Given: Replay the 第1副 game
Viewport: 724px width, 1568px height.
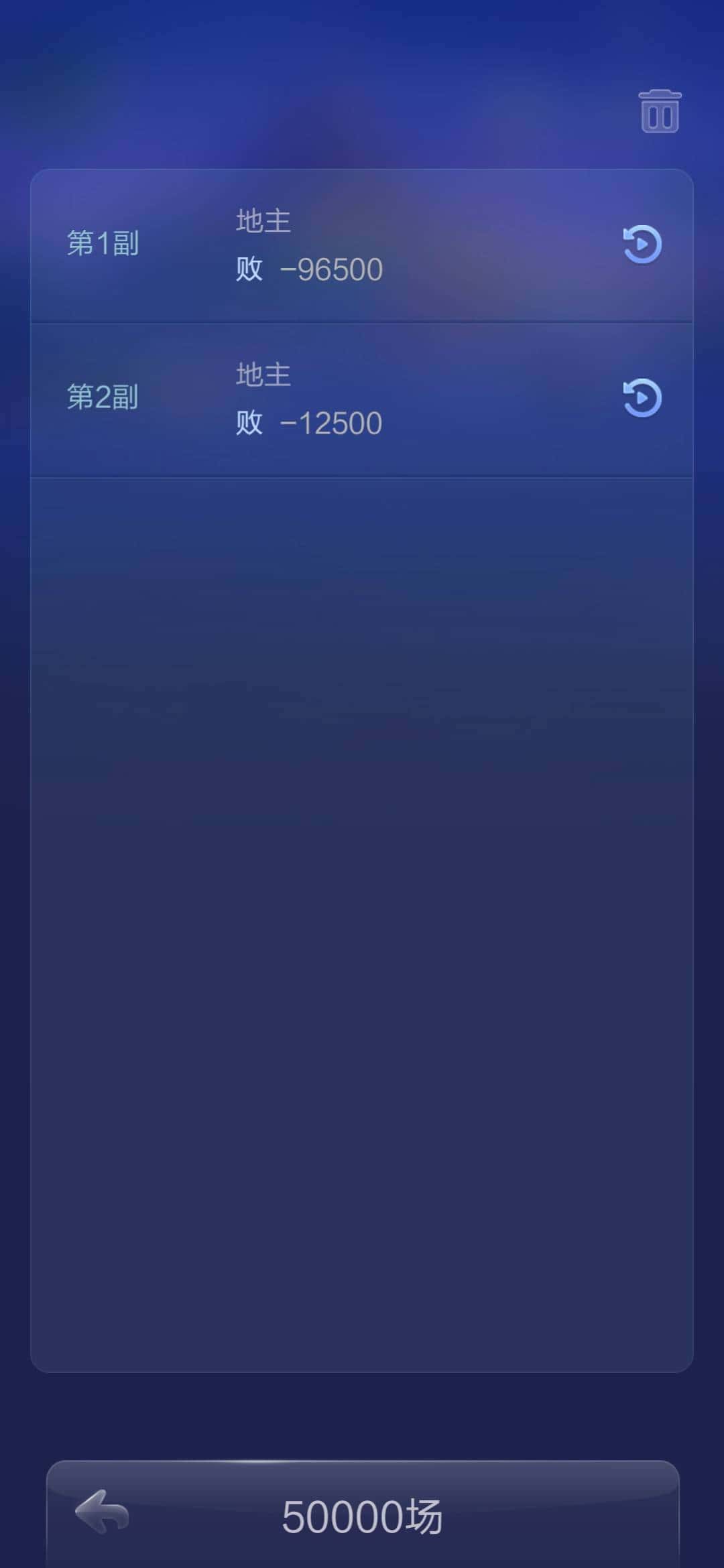Looking at the screenshot, I should [642, 245].
